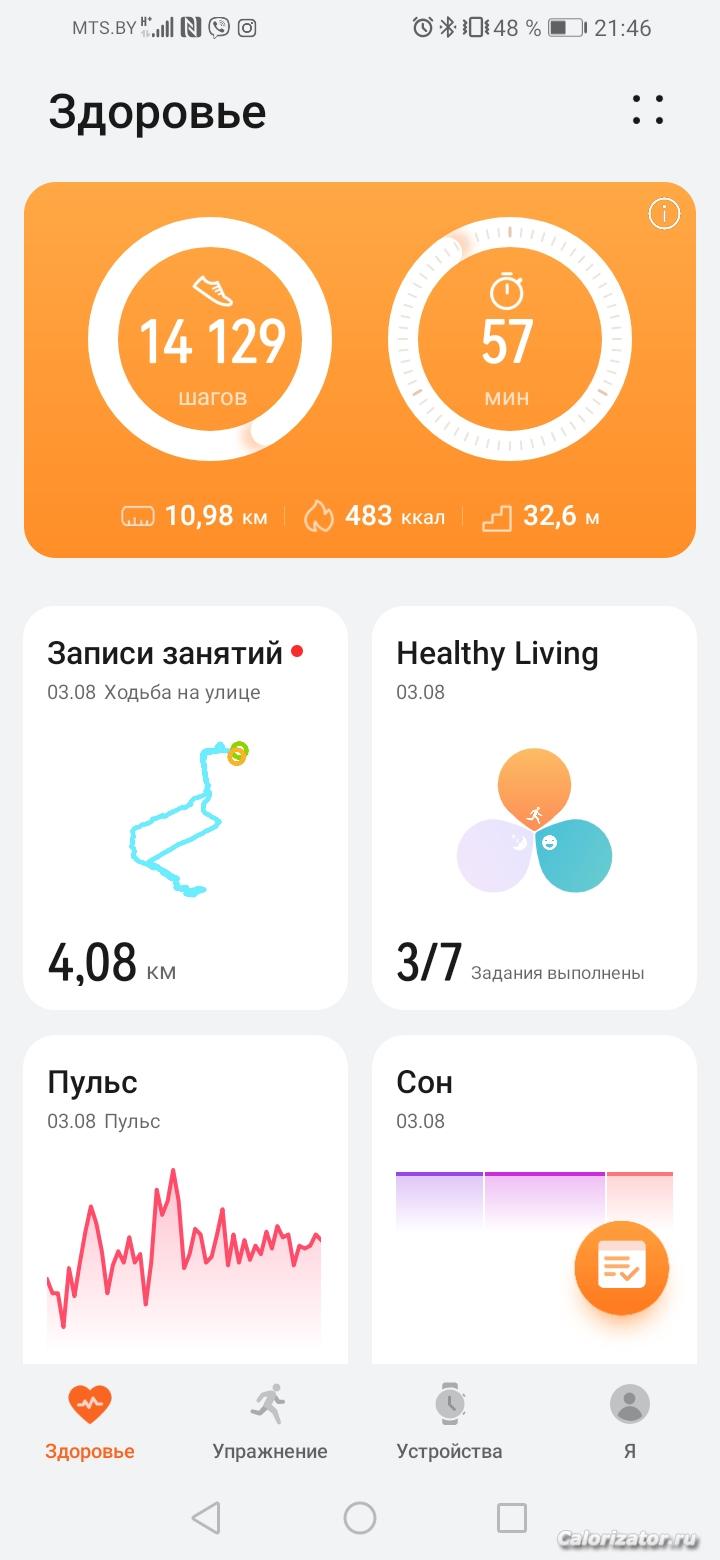Open the 14 129 steps ring
The width and height of the screenshot is (720, 1560).
click(210, 339)
